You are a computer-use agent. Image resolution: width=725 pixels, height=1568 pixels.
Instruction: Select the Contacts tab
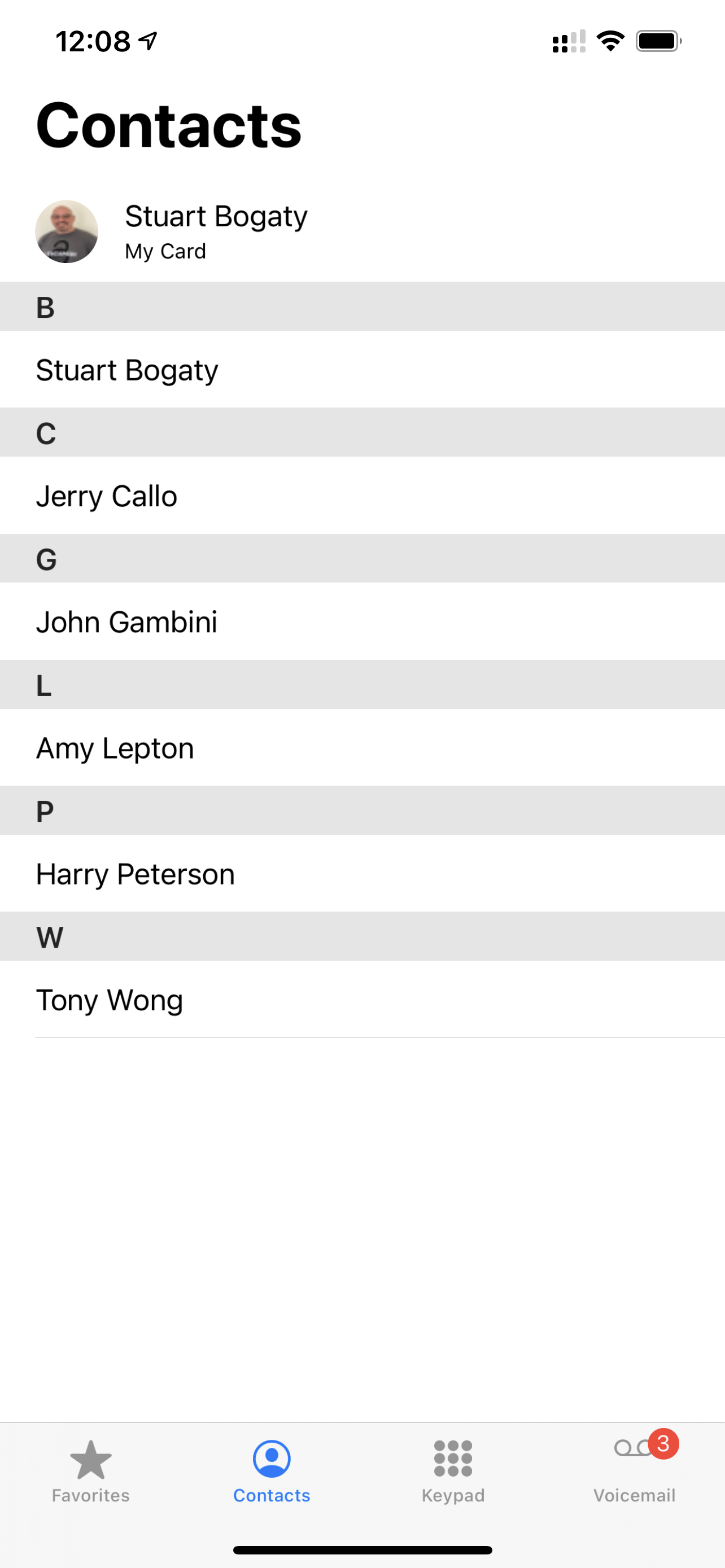click(x=272, y=1472)
